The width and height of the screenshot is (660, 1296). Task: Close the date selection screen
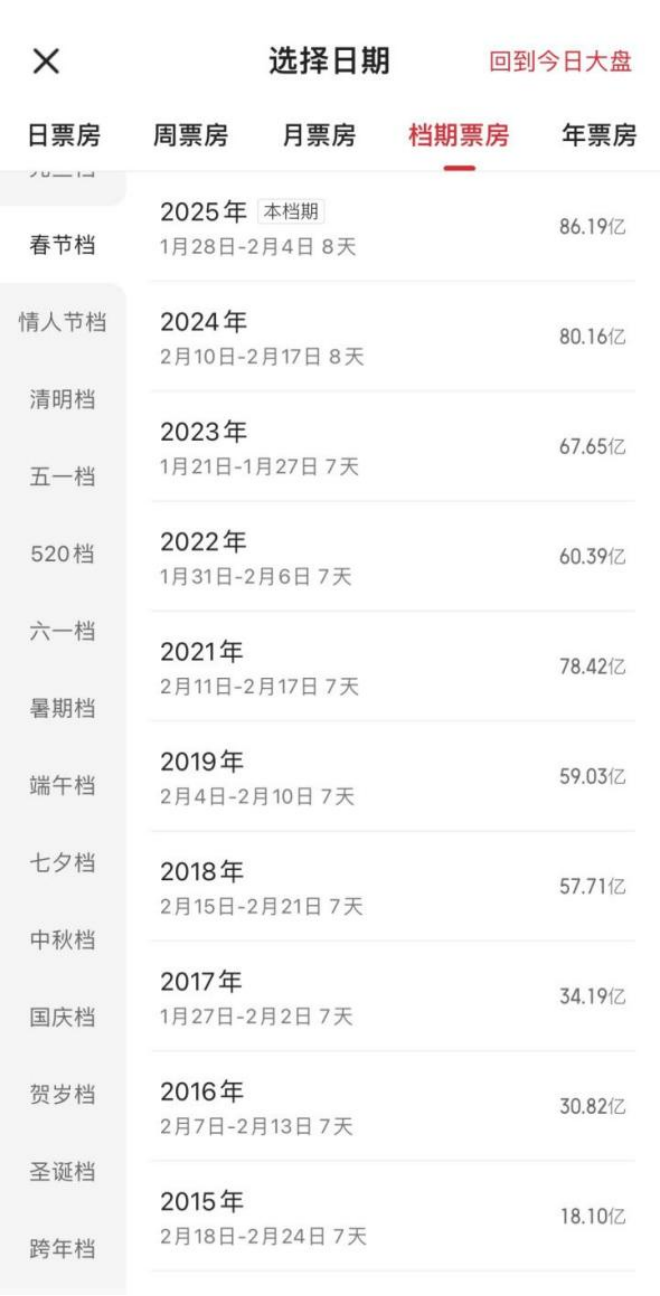pos(46,61)
